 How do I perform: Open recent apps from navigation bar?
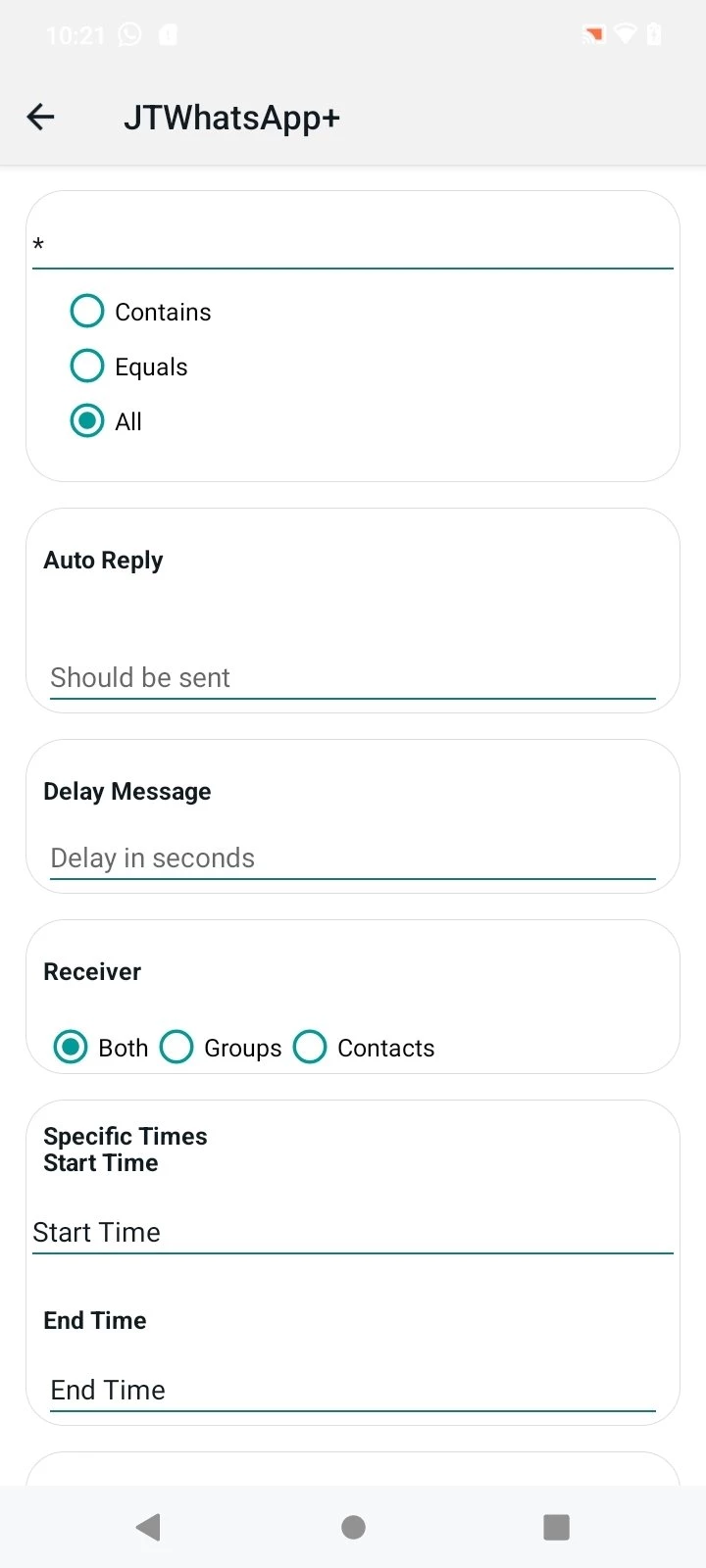(x=556, y=1527)
